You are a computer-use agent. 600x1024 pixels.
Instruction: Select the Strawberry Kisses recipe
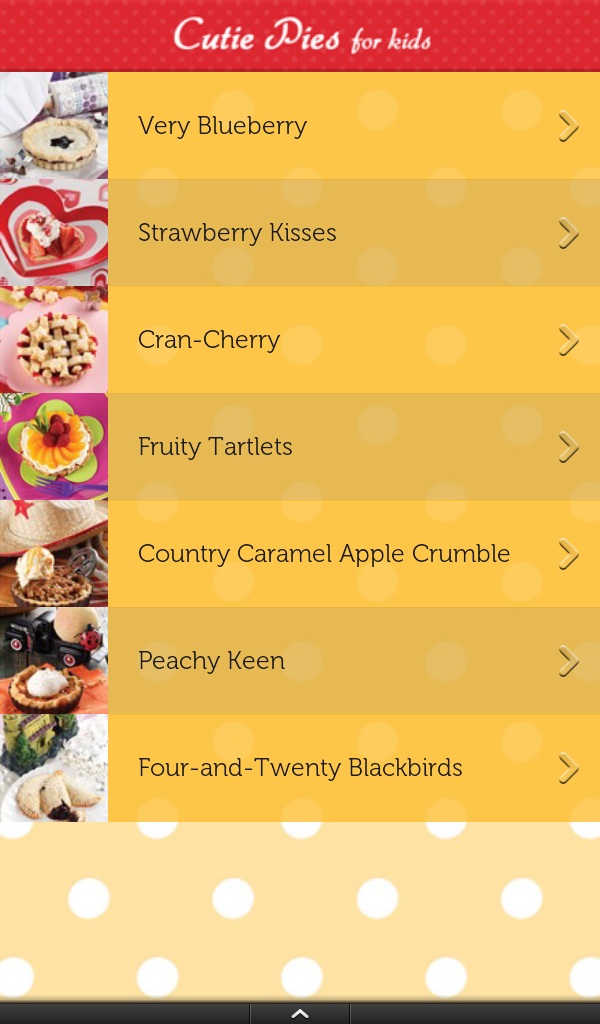pos(300,232)
